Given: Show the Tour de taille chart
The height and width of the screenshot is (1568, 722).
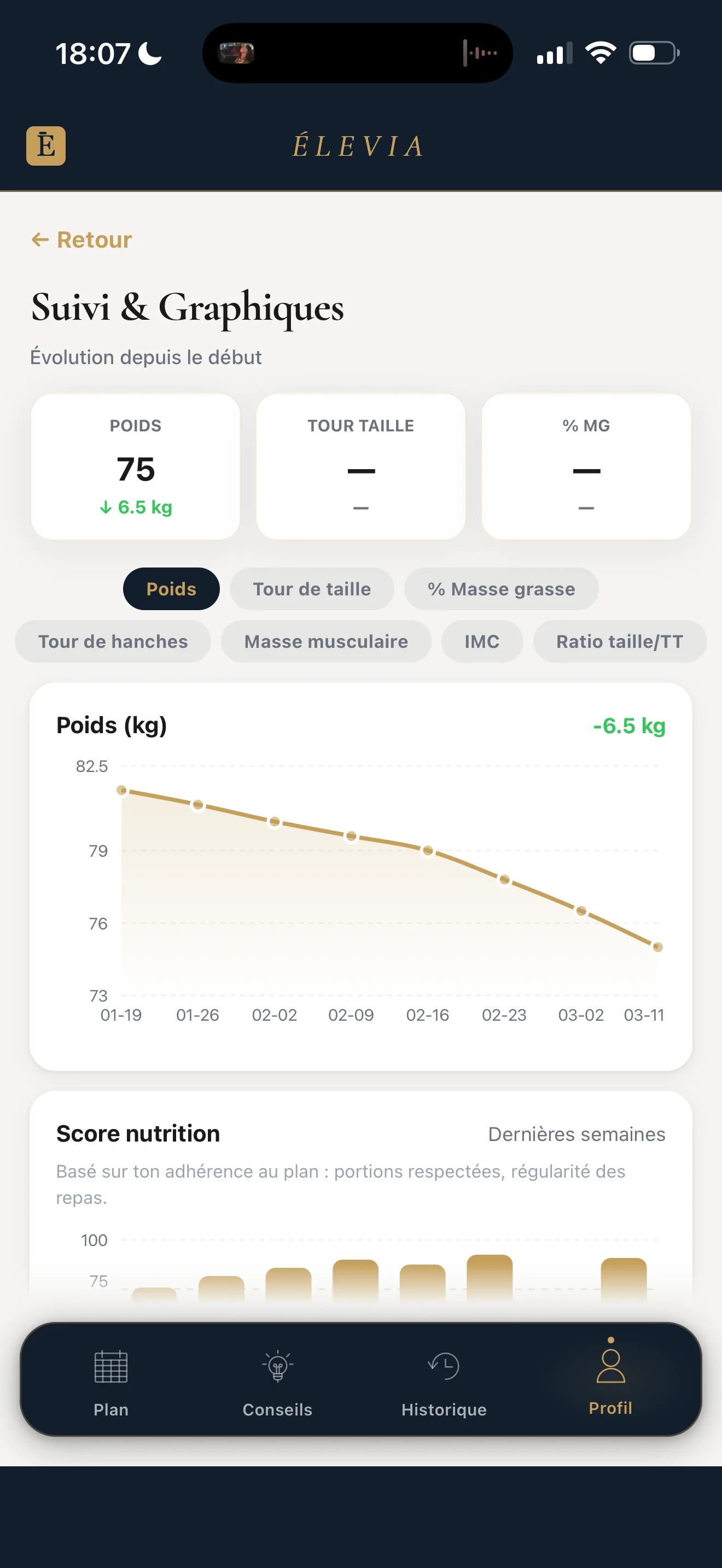Looking at the screenshot, I should (312, 589).
